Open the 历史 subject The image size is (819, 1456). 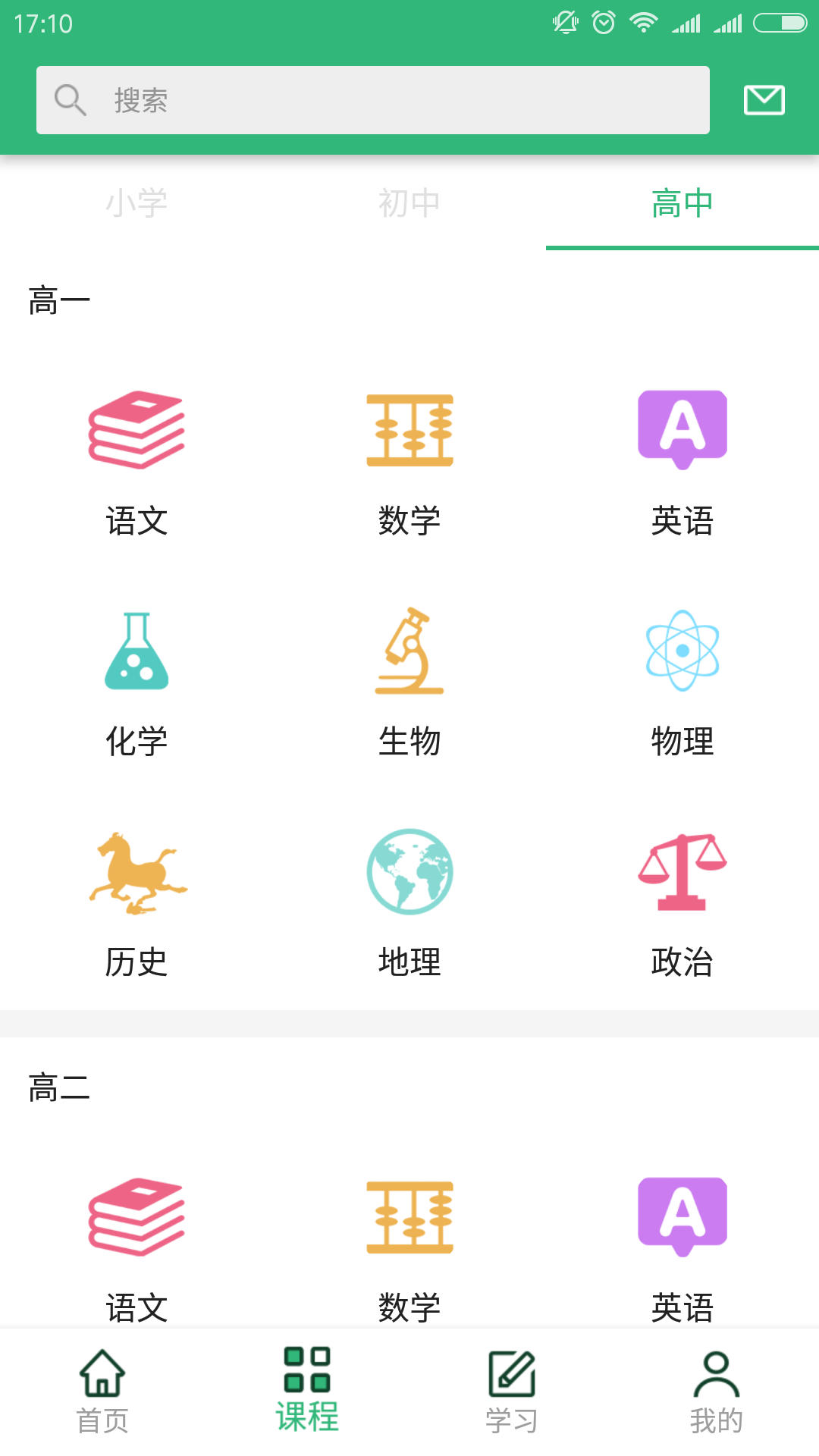coord(136,902)
